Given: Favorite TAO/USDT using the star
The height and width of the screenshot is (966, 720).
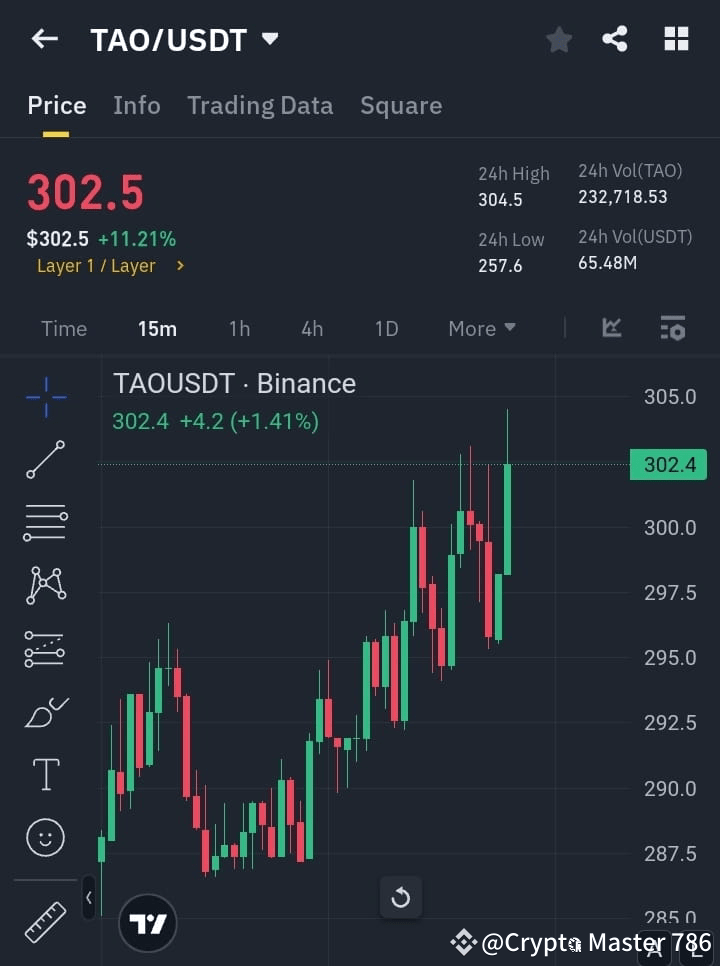Looking at the screenshot, I should [558, 39].
